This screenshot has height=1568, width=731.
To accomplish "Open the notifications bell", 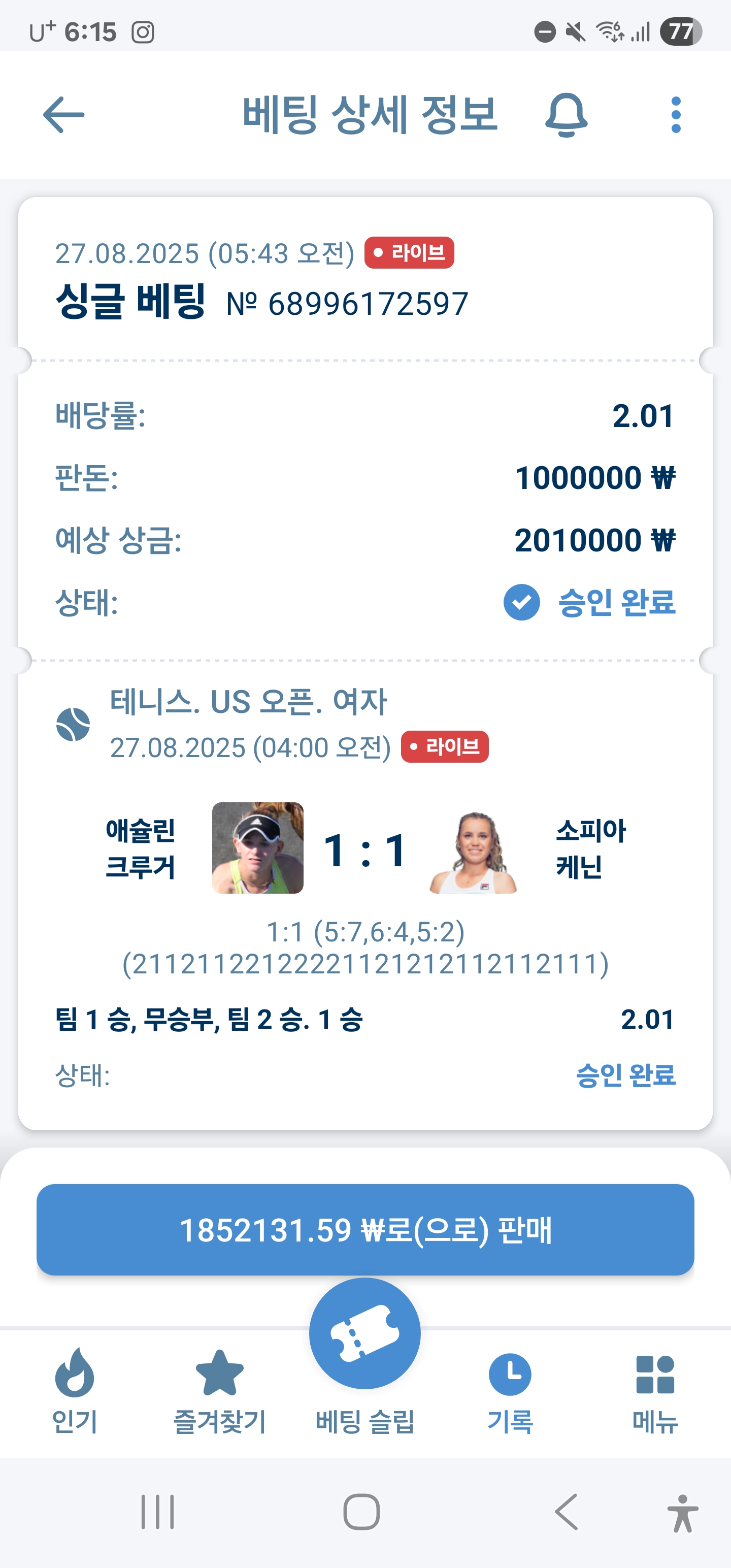I will click(x=566, y=114).
